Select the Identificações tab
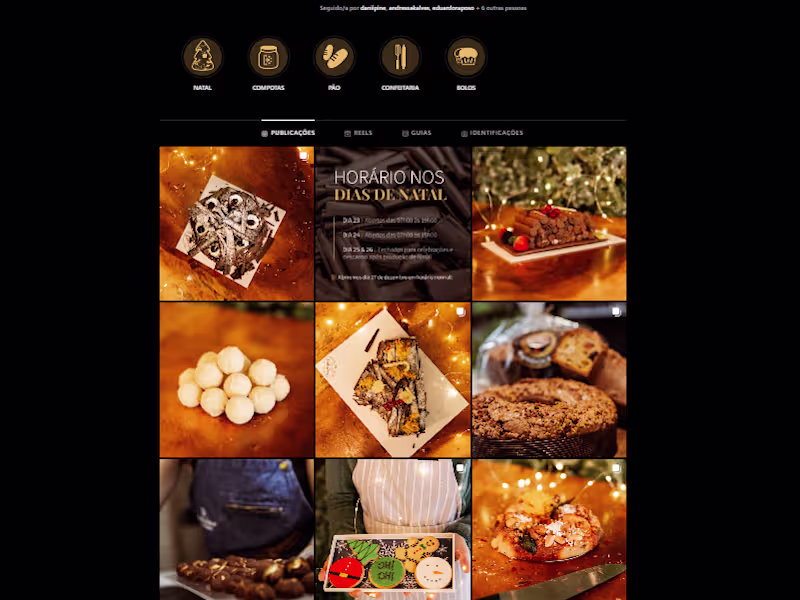Image resolution: width=800 pixels, height=600 pixels. pyautogui.click(x=492, y=133)
